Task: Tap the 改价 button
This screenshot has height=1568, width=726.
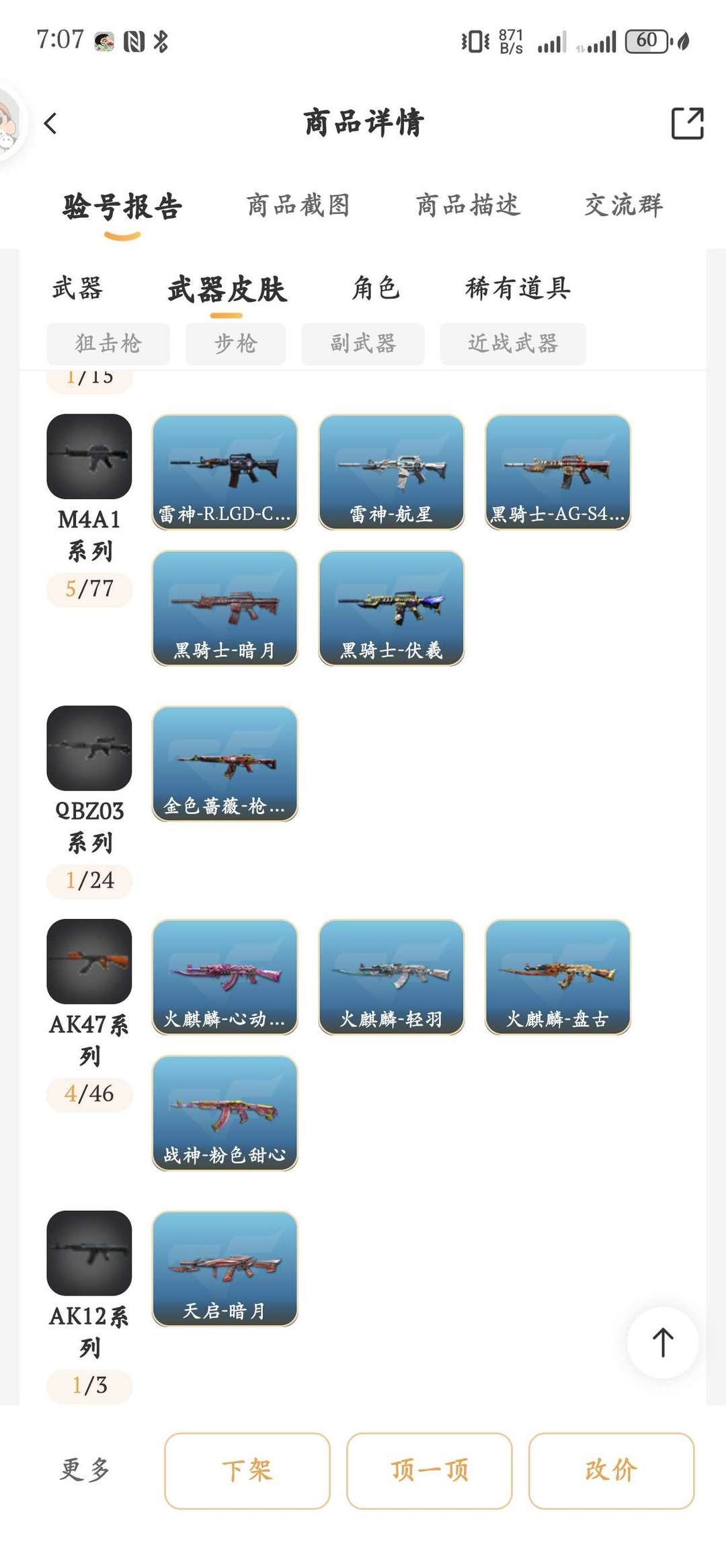Action: click(611, 1470)
